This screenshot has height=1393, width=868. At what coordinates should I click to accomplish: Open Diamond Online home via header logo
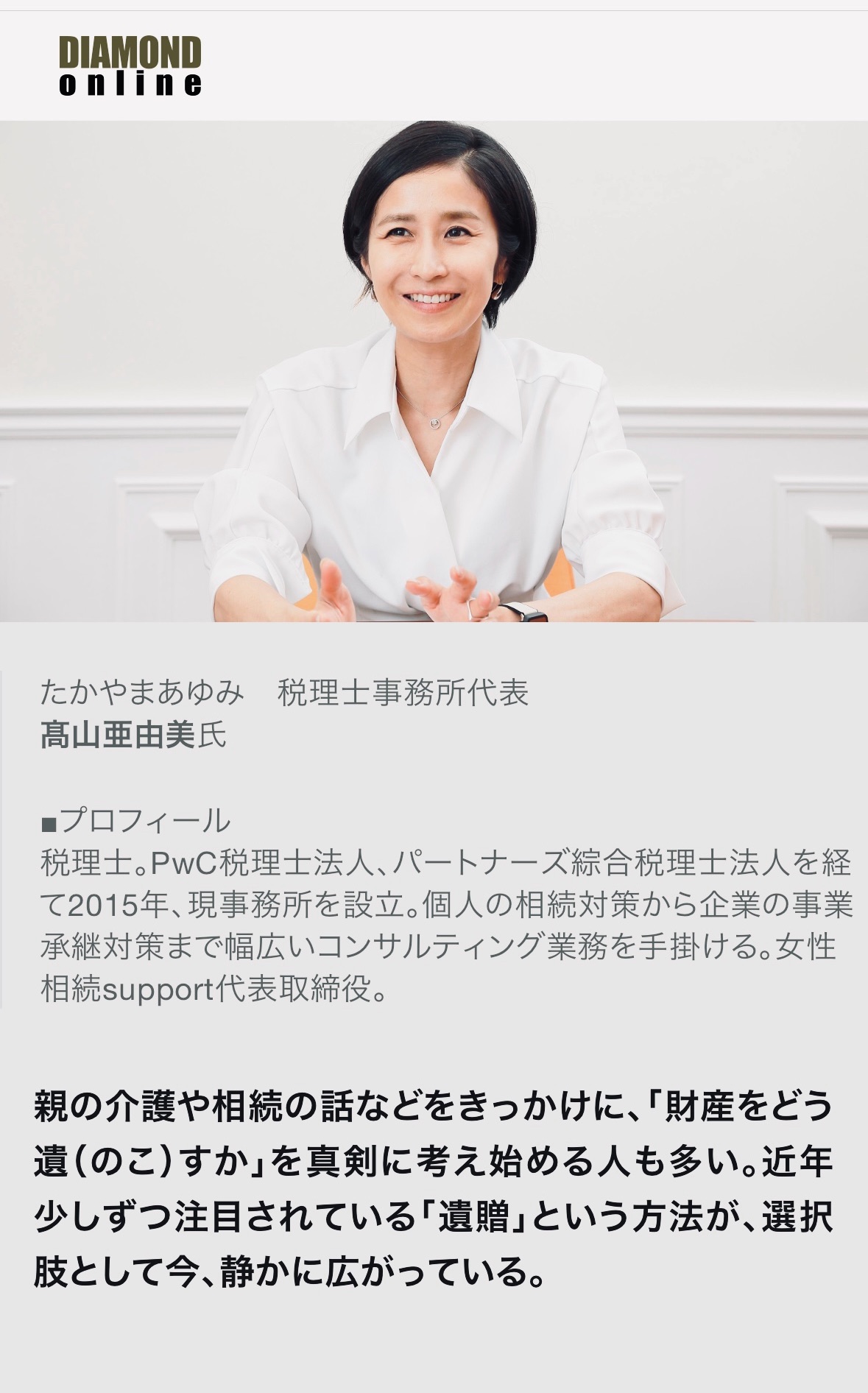[x=130, y=66]
